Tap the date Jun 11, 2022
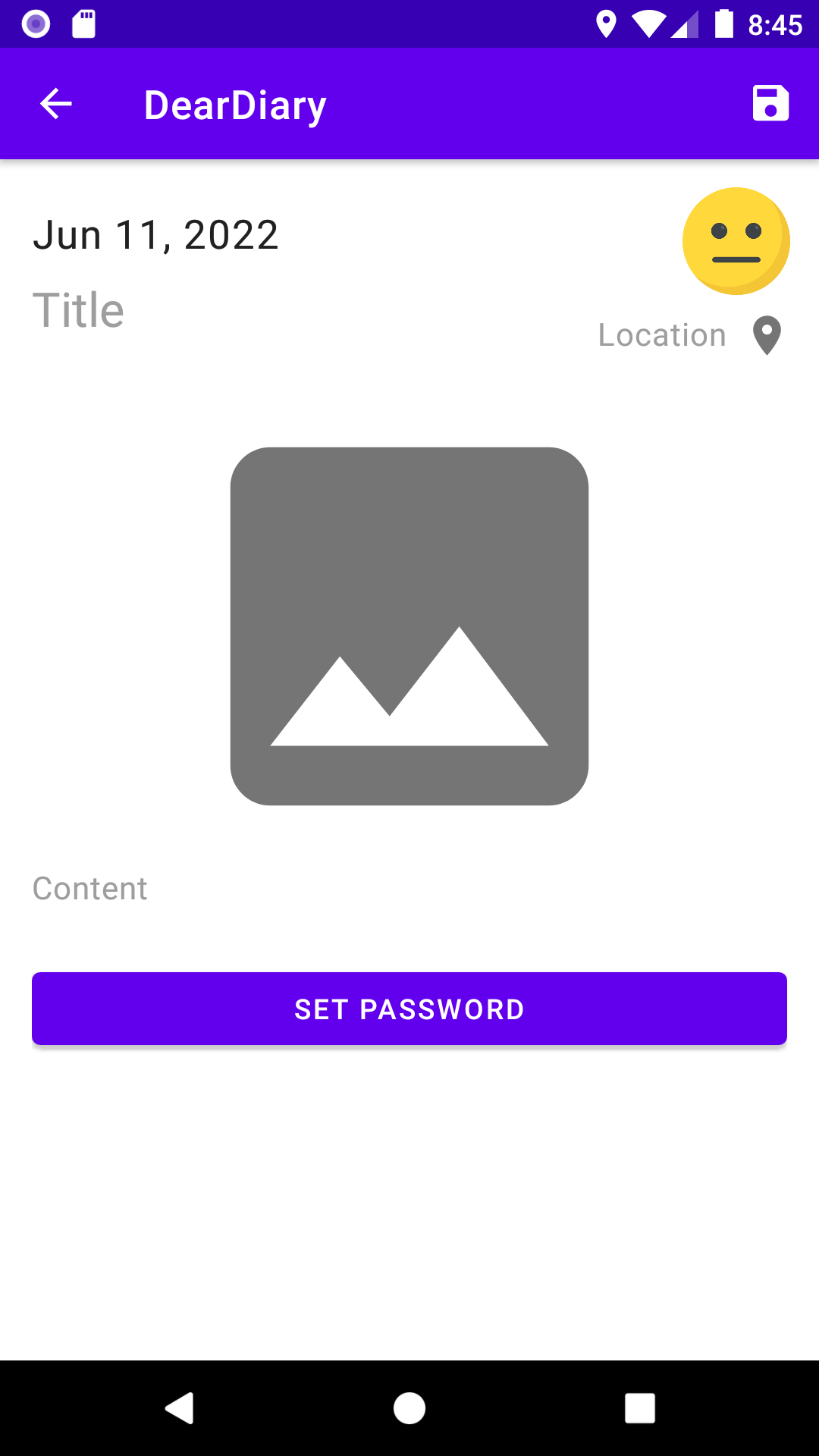This screenshot has height=1456, width=819. [x=155, y=234]
